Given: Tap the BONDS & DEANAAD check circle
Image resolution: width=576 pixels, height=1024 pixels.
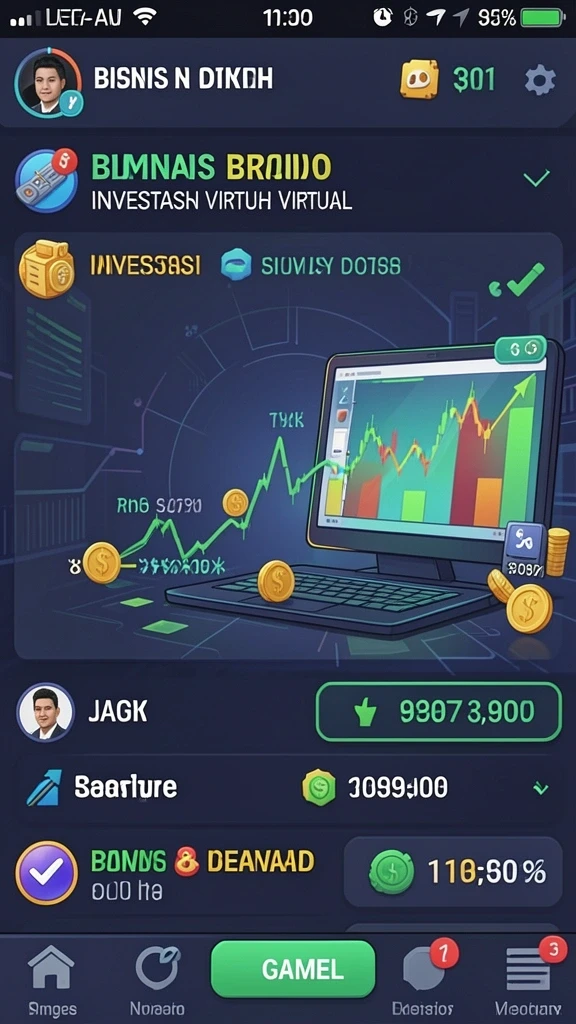Looking at the screenshot, I should [46, 872].
